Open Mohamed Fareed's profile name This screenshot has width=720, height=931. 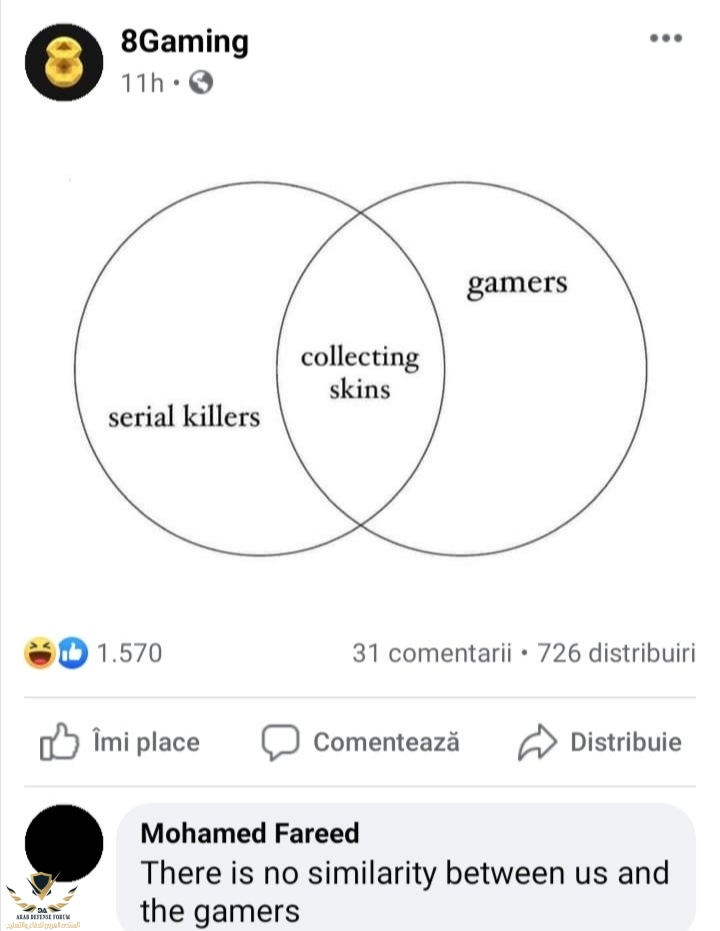tap(250, 832)
